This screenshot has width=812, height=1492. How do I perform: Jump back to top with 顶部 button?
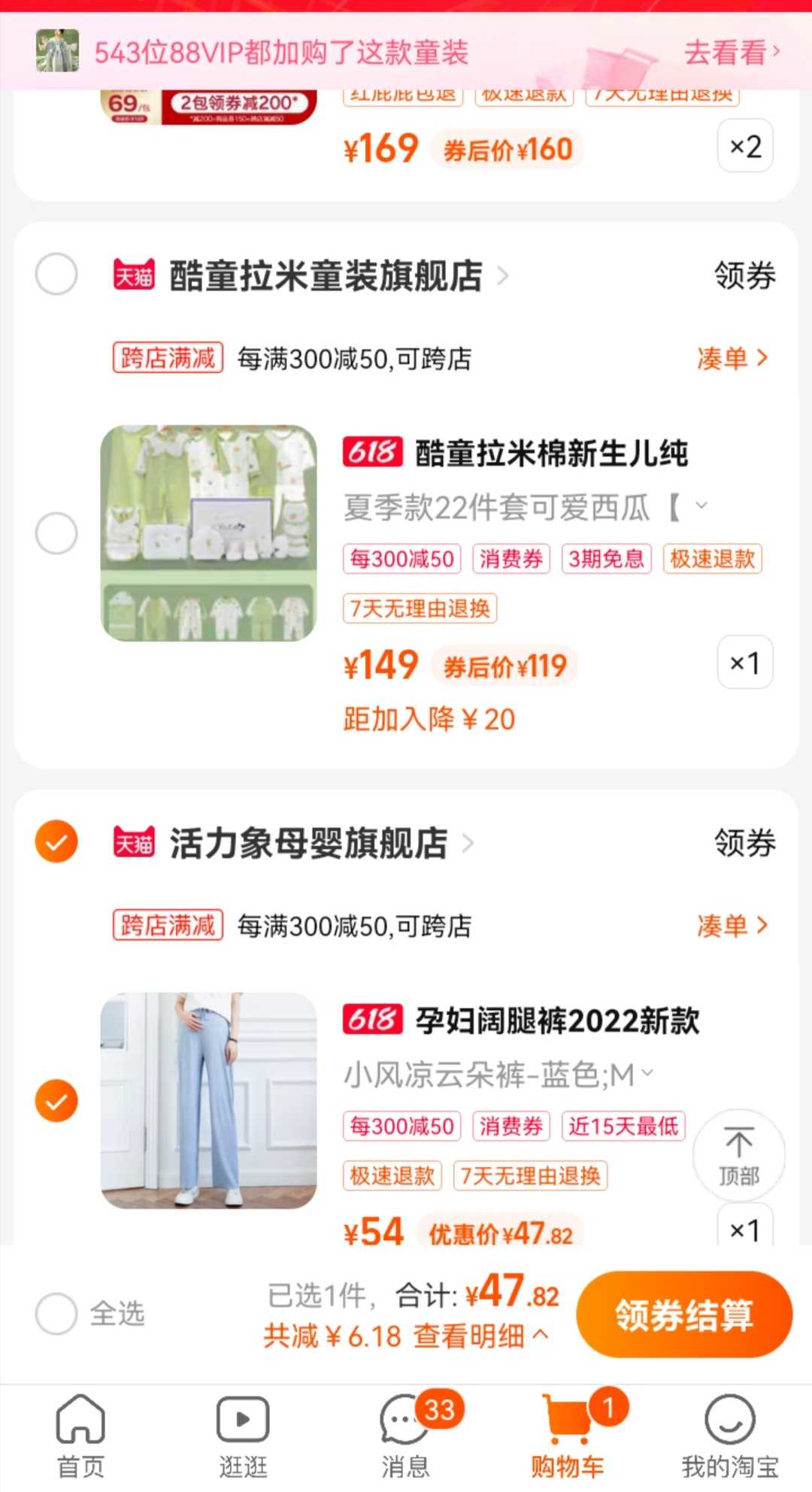(739, 1155)
